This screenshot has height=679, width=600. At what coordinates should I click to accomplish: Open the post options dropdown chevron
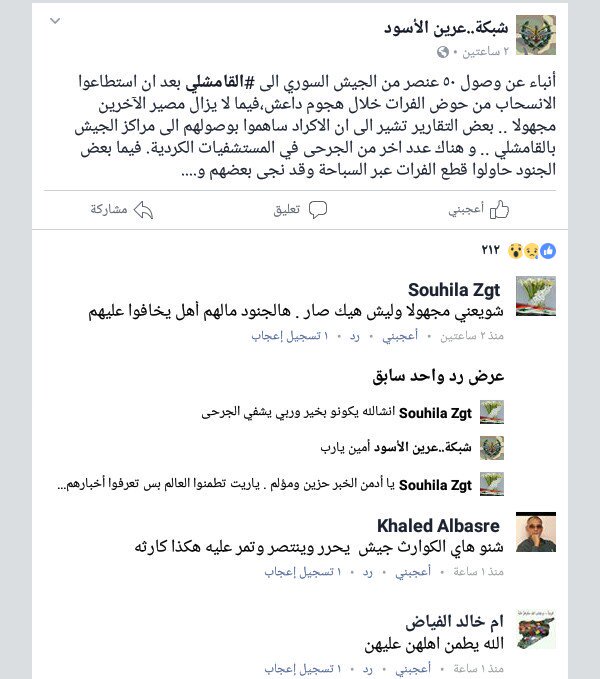click(x=55, y=21)
